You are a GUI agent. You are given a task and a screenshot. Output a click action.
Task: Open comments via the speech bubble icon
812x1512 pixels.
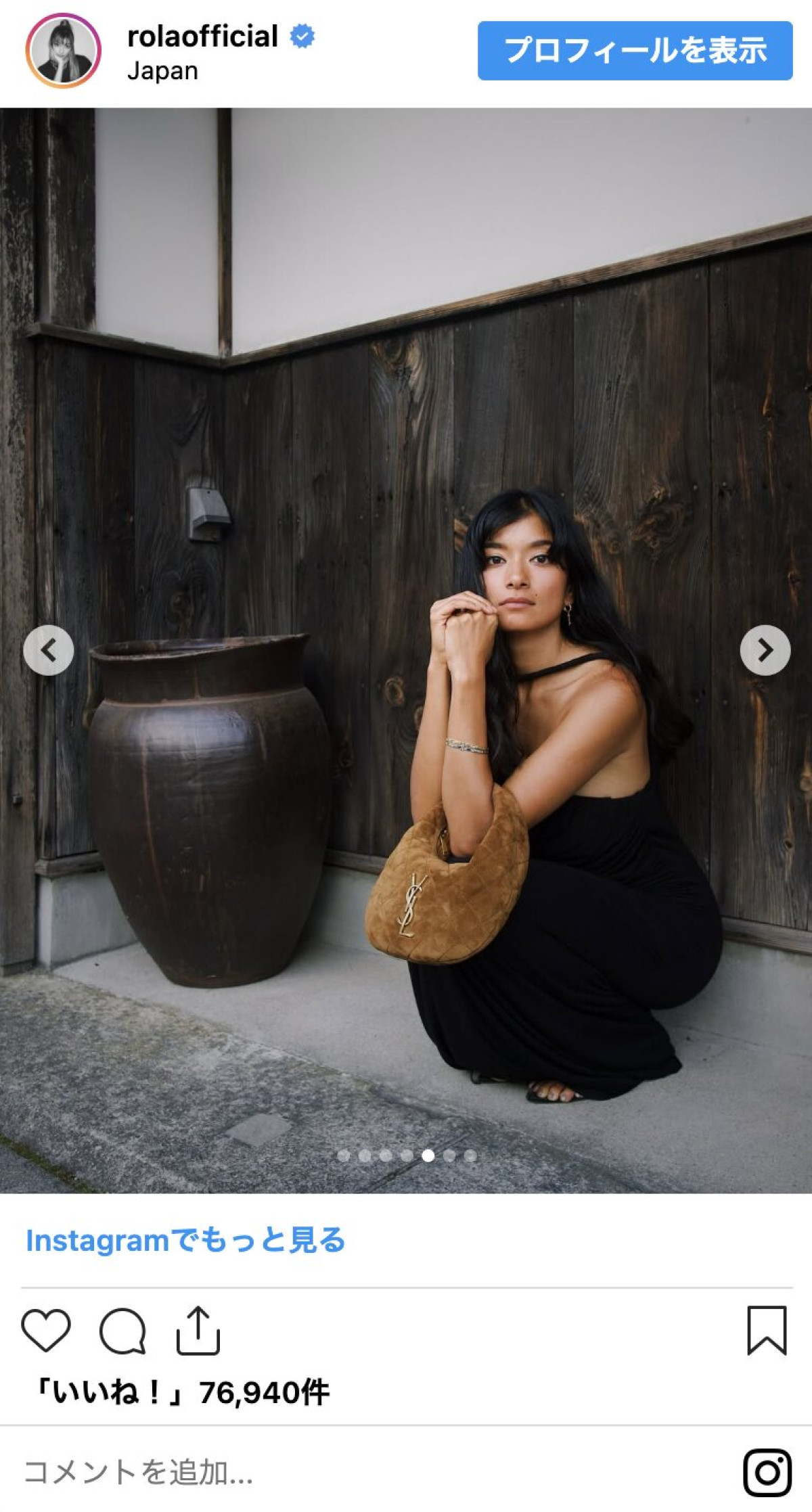(122, 1331)
